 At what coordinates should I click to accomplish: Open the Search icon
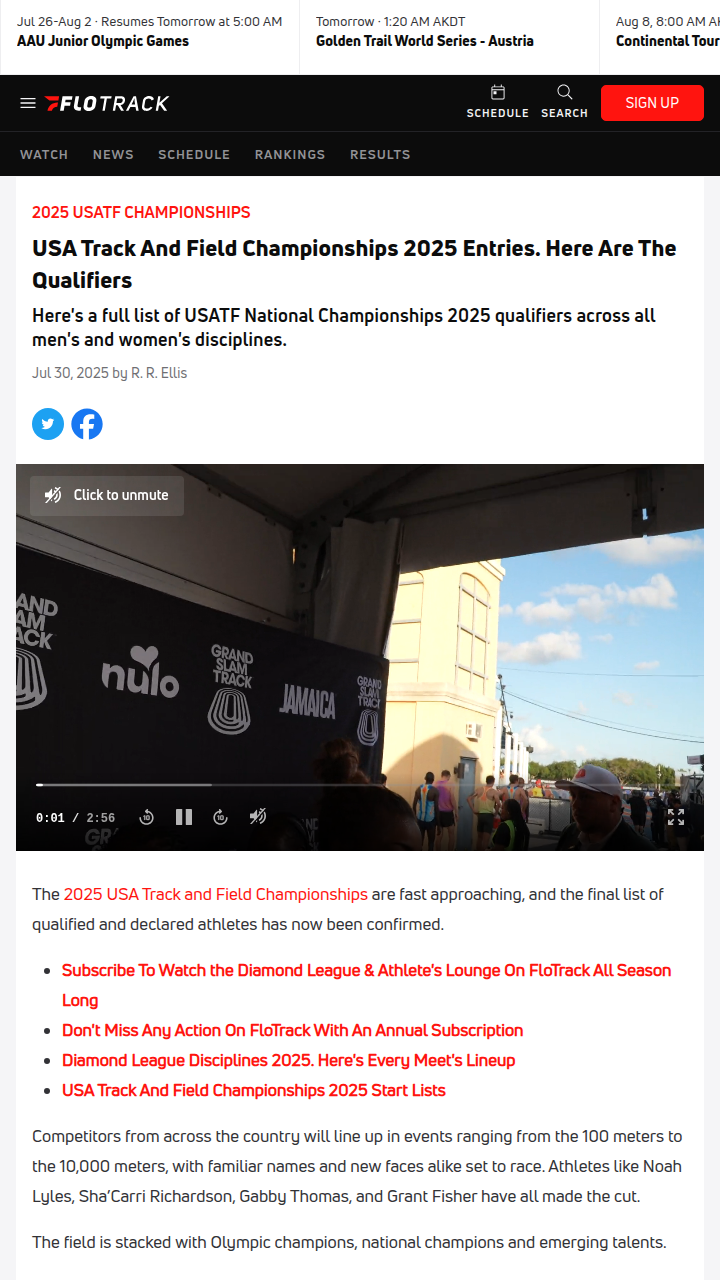click(x=564, y=102)
